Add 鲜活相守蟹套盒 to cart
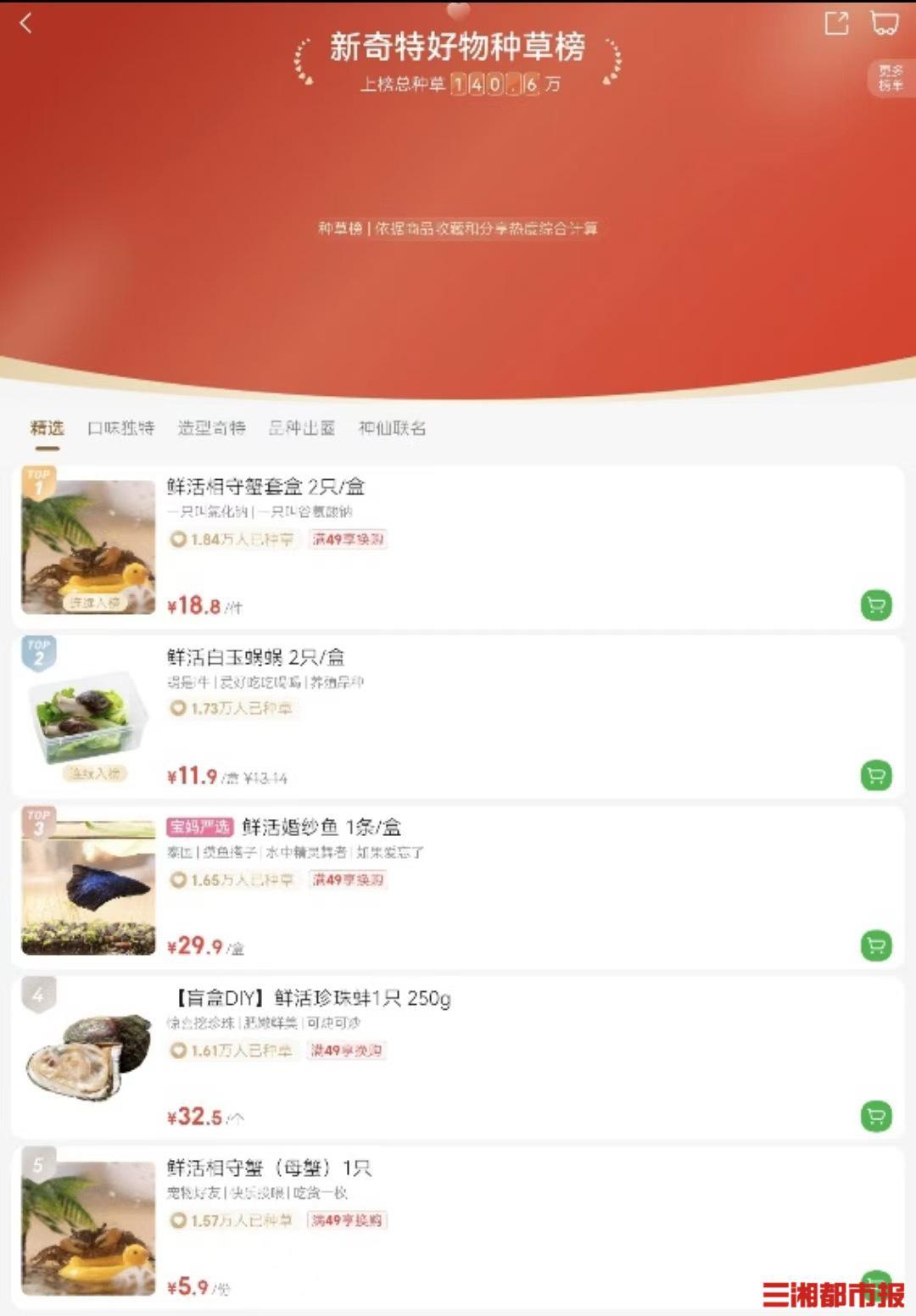The image size is (916, 1316). pos(876,605)
